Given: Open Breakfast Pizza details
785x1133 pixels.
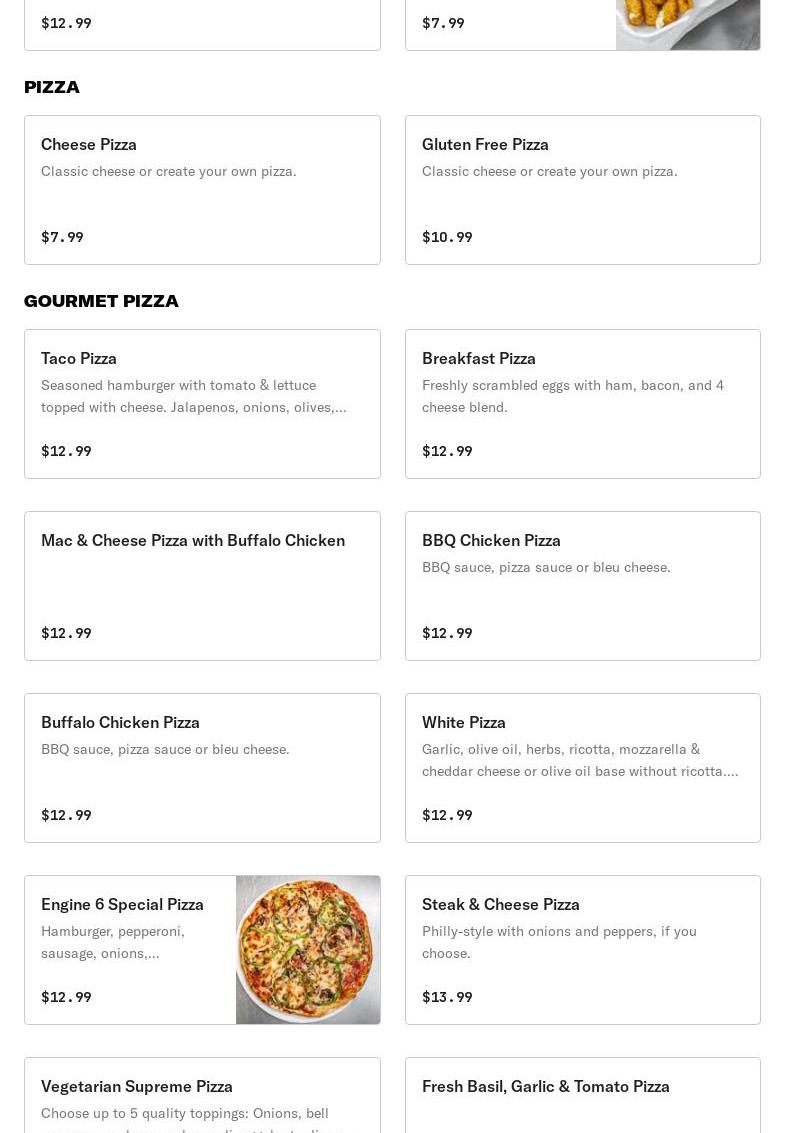Looking at the screenshot, I should coord(582,404).
